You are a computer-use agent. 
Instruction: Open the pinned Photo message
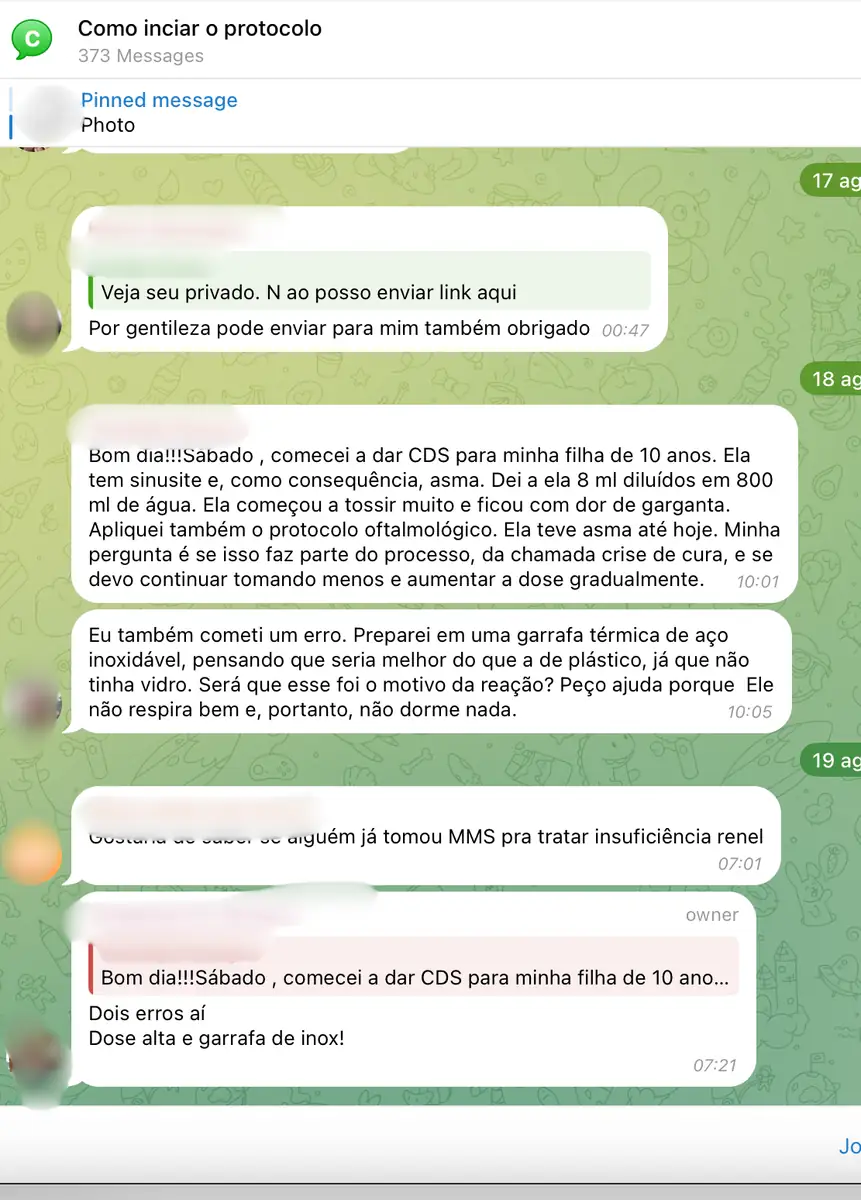pos(160,112)
